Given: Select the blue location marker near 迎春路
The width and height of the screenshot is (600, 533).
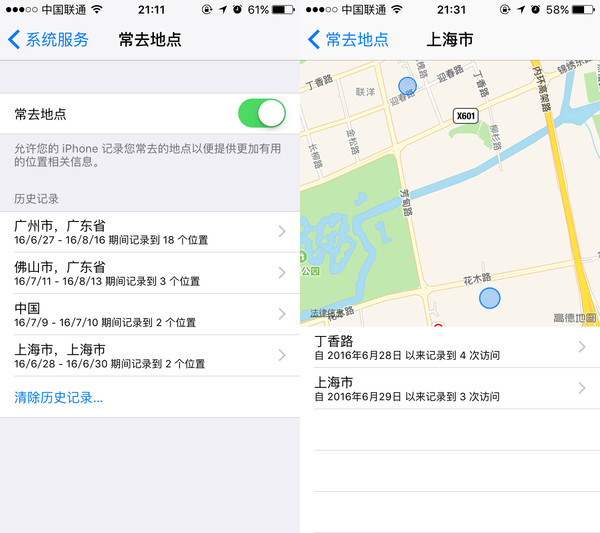Looking at the screenshot, I should (407, 86).
